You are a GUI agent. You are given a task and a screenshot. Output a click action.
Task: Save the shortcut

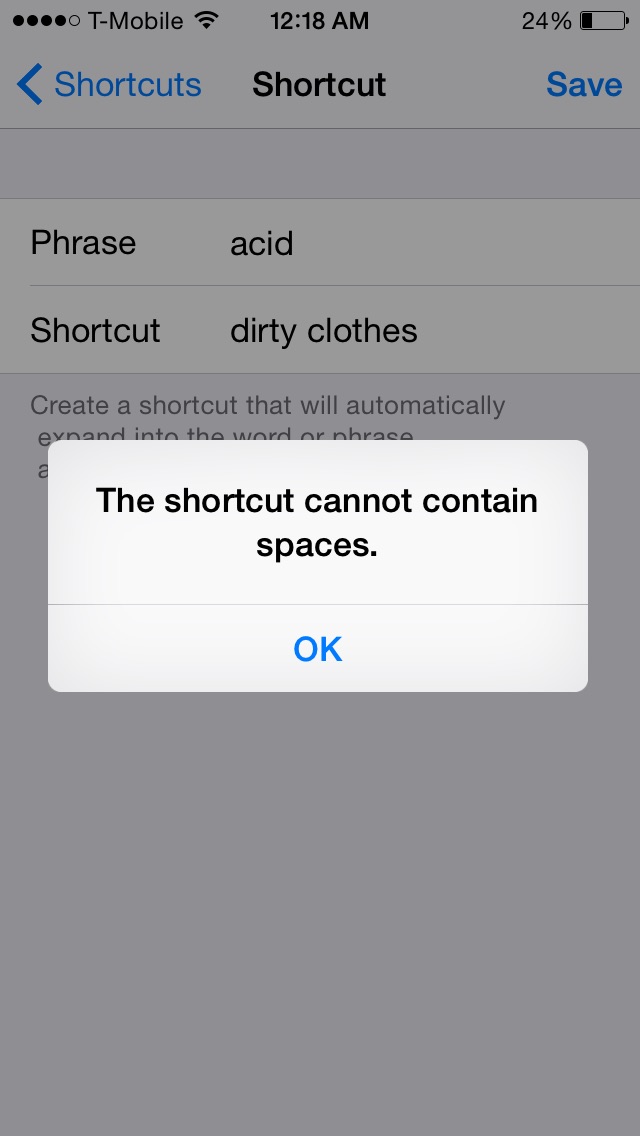coord(584,85)
